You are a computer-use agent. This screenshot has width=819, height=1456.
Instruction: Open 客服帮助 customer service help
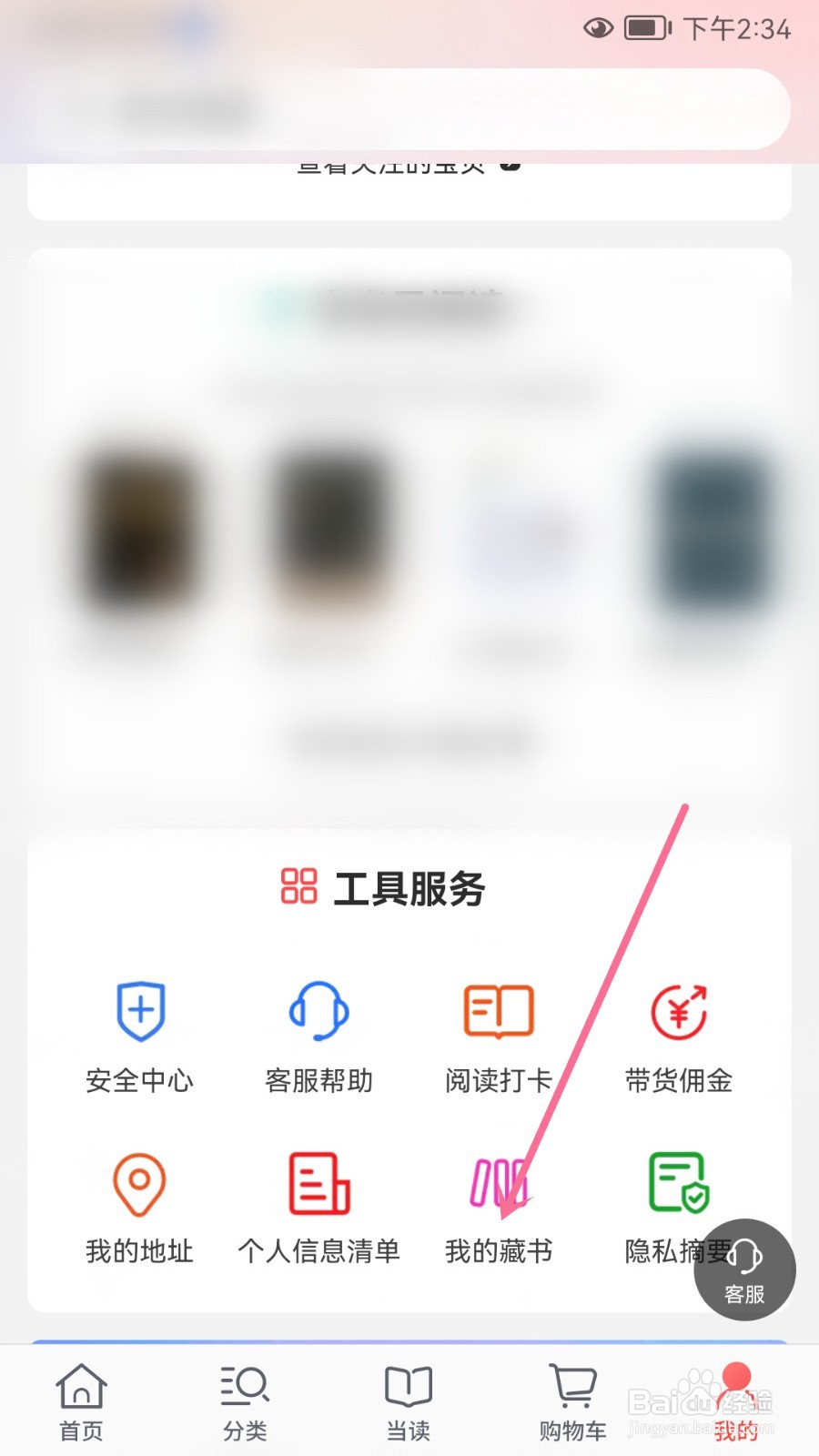coord(318,1010)
